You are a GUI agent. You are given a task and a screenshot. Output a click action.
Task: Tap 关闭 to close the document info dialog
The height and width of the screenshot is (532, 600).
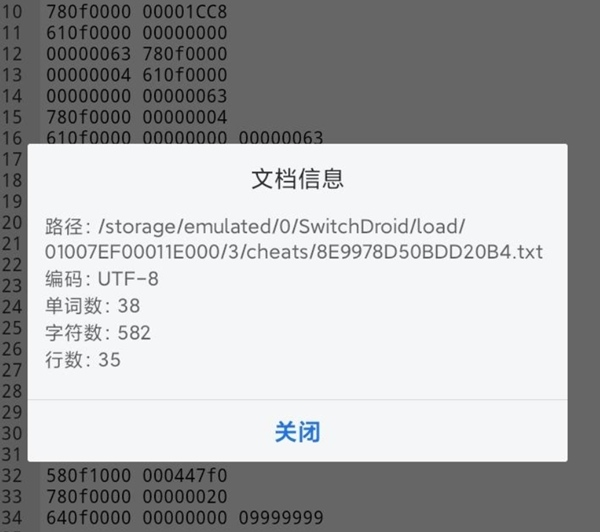click(297, 432)
